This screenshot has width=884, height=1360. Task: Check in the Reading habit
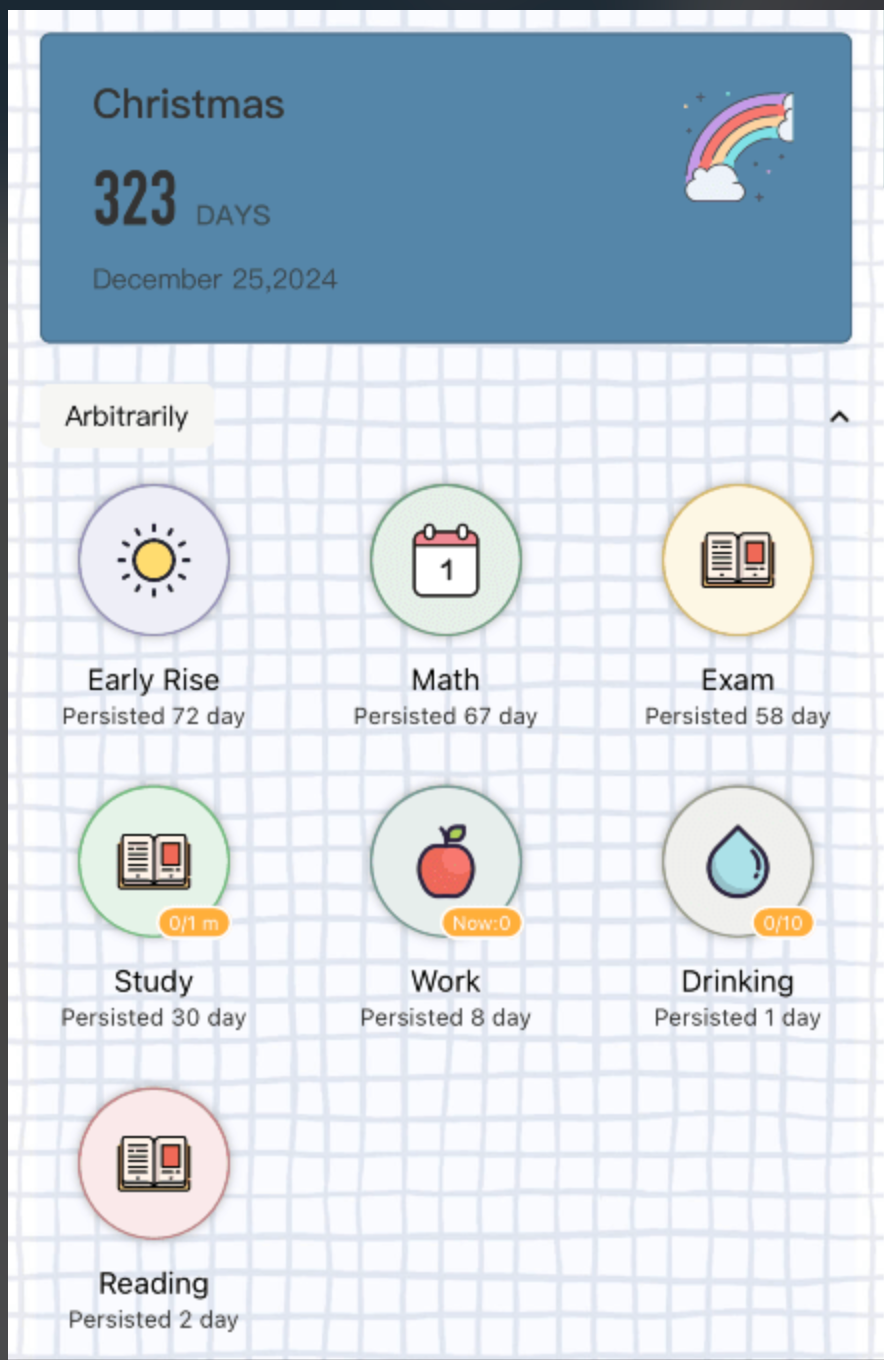click(x=154, y=1163)
